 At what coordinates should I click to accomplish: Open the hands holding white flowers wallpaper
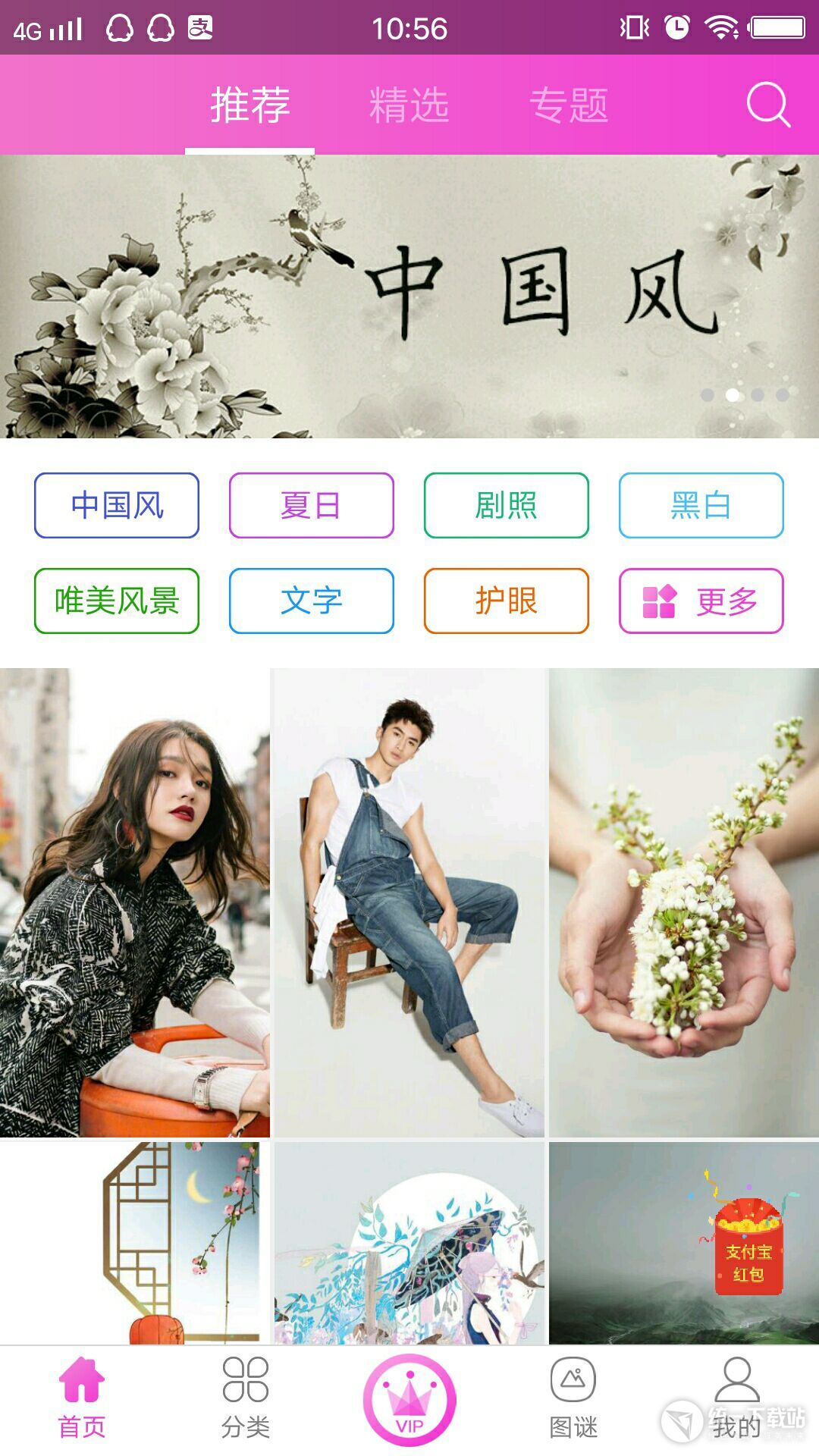pyautogui.click(x=683, y=902)
